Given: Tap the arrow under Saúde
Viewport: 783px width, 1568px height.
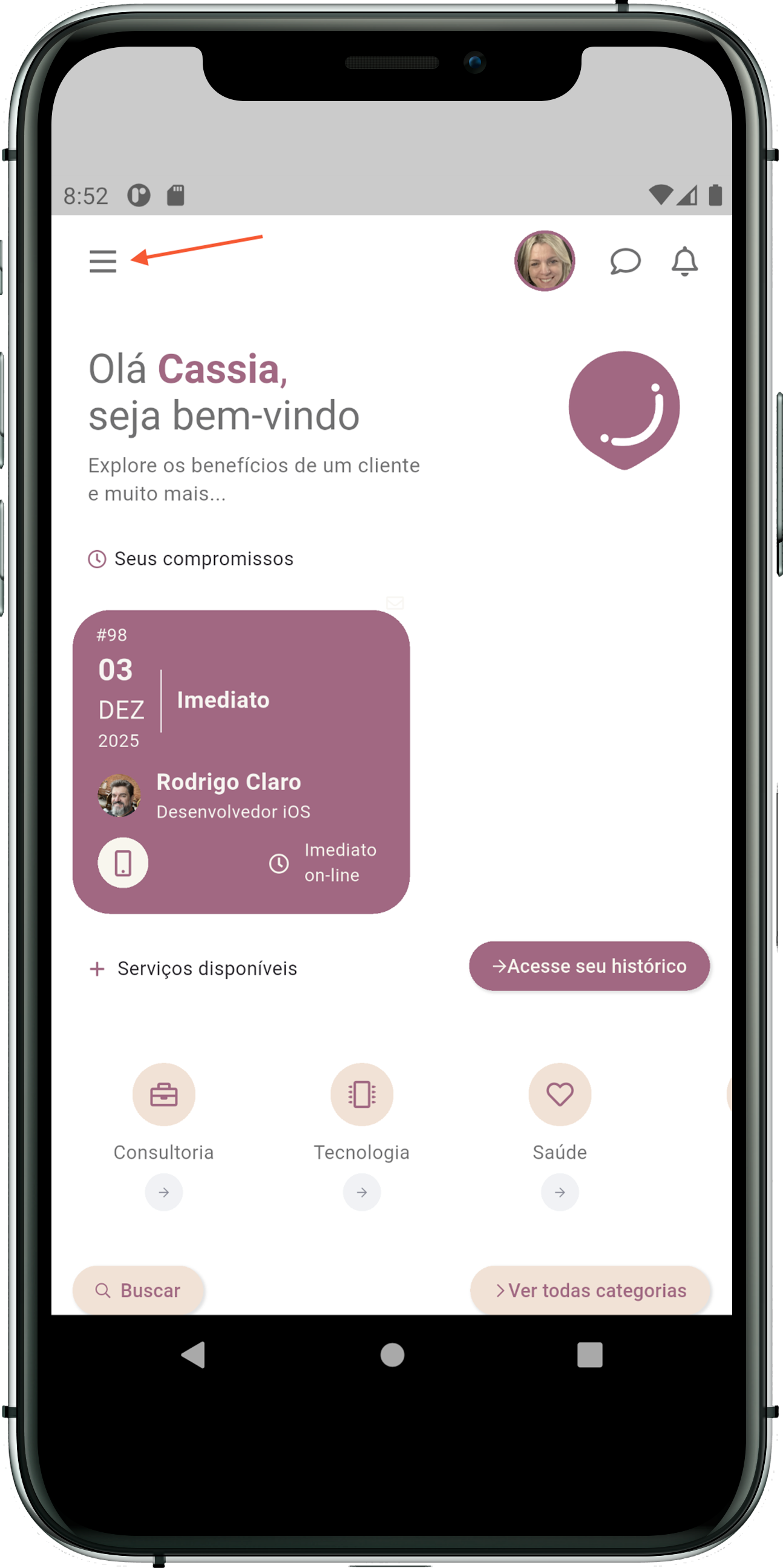Looking at the screenshot, I should (x=560, y=1192).
